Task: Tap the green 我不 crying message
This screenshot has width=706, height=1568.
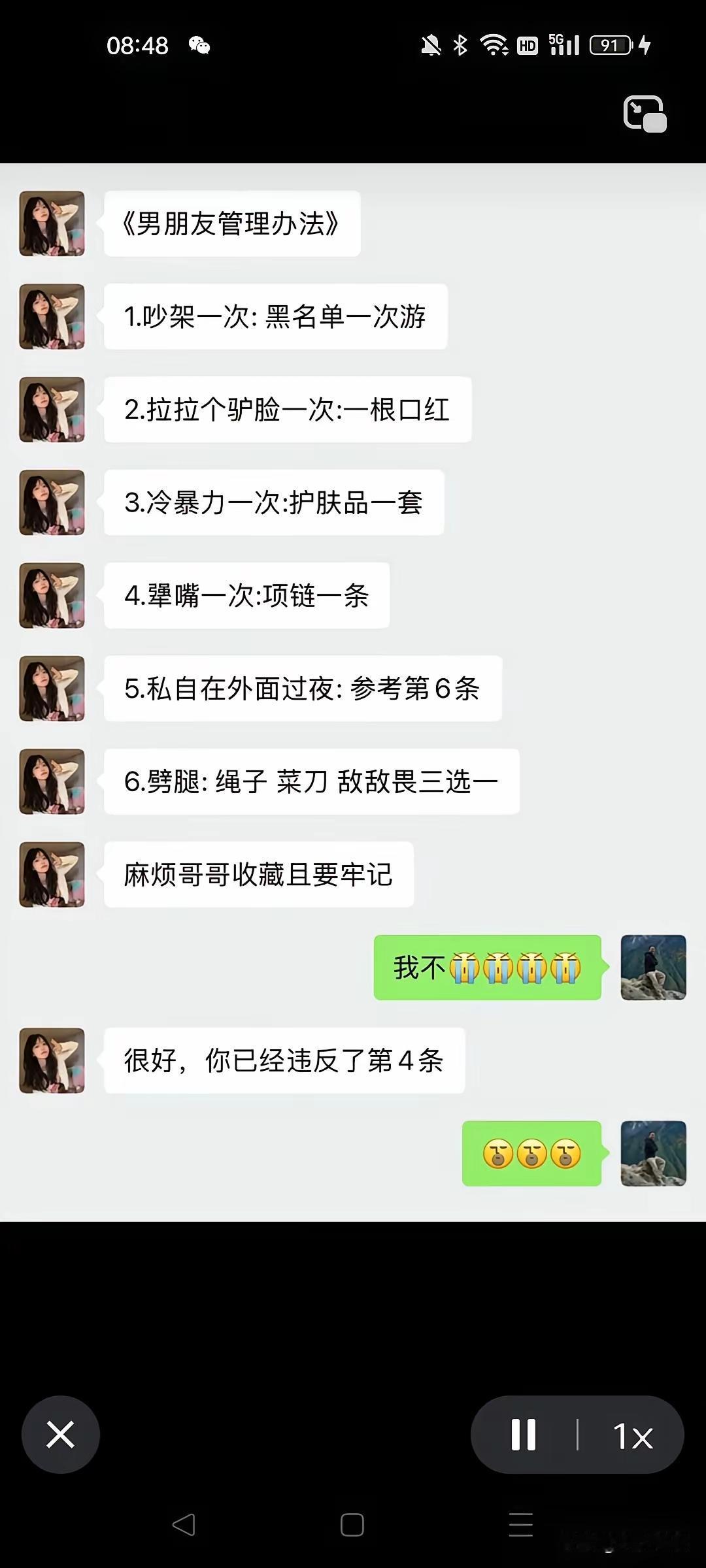Action: click(487, 969)
